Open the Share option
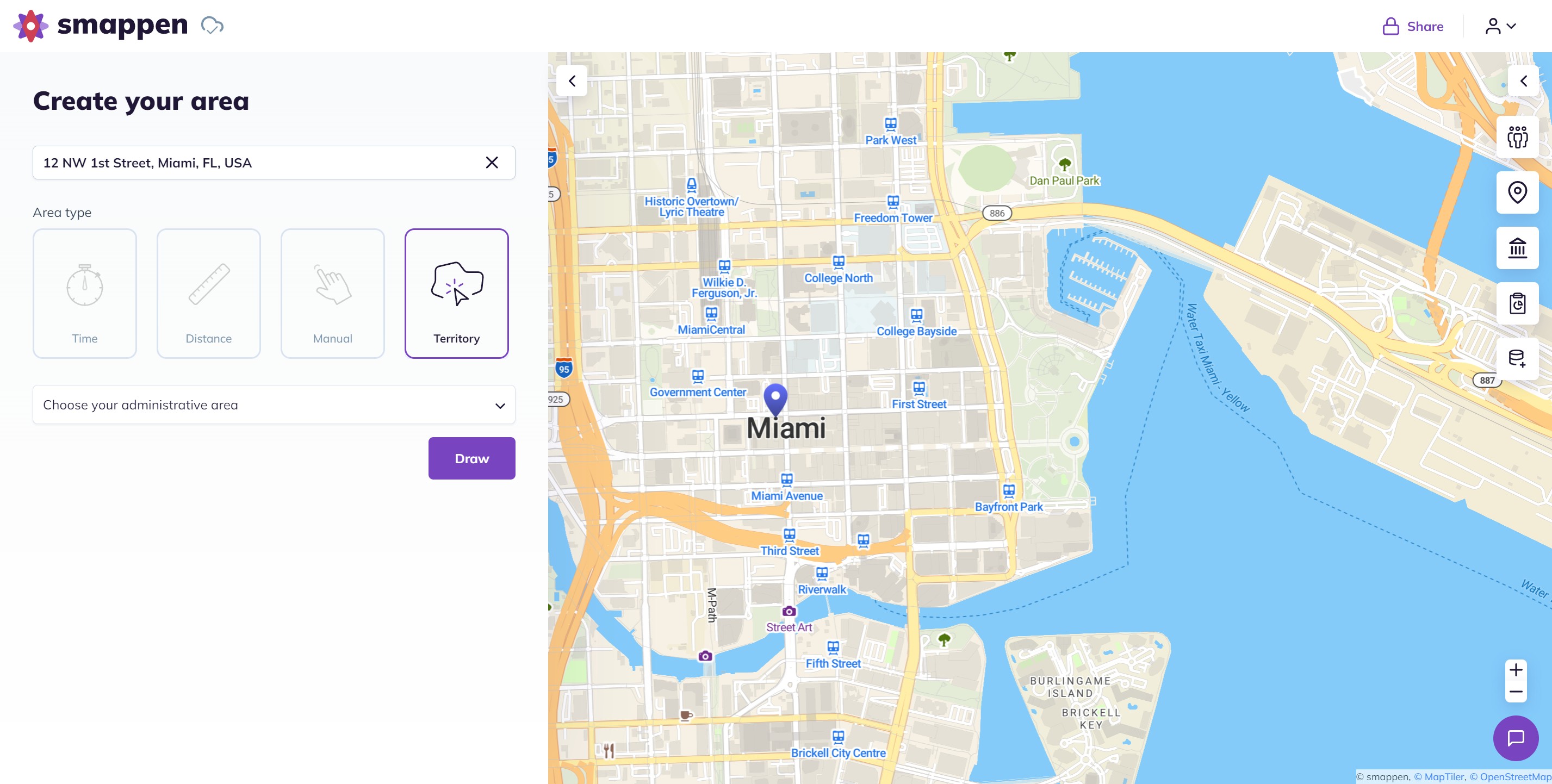The image size is (1552, 784). click(1413, 27)
